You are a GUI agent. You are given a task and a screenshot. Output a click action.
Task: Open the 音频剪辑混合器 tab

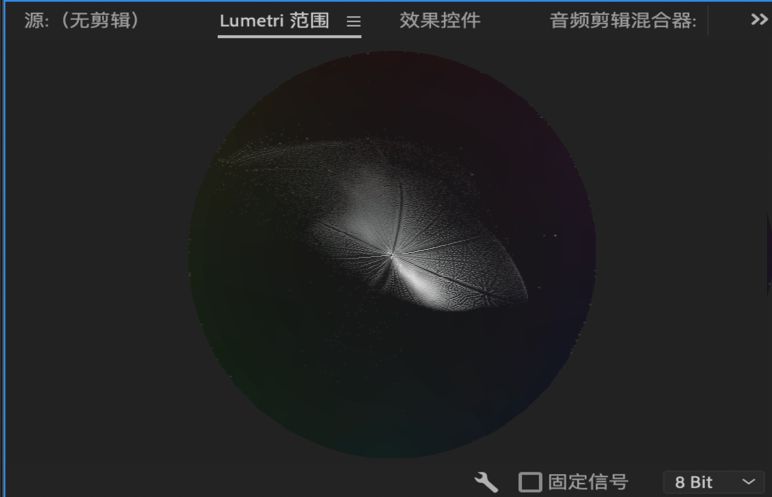622,20
